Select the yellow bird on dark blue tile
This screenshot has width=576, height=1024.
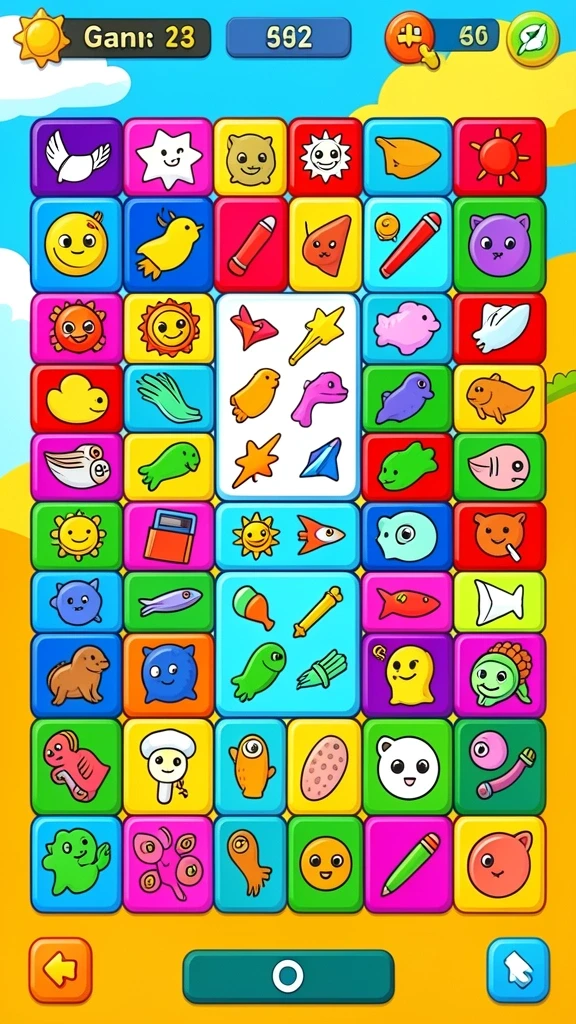click(x=168, y=245)
